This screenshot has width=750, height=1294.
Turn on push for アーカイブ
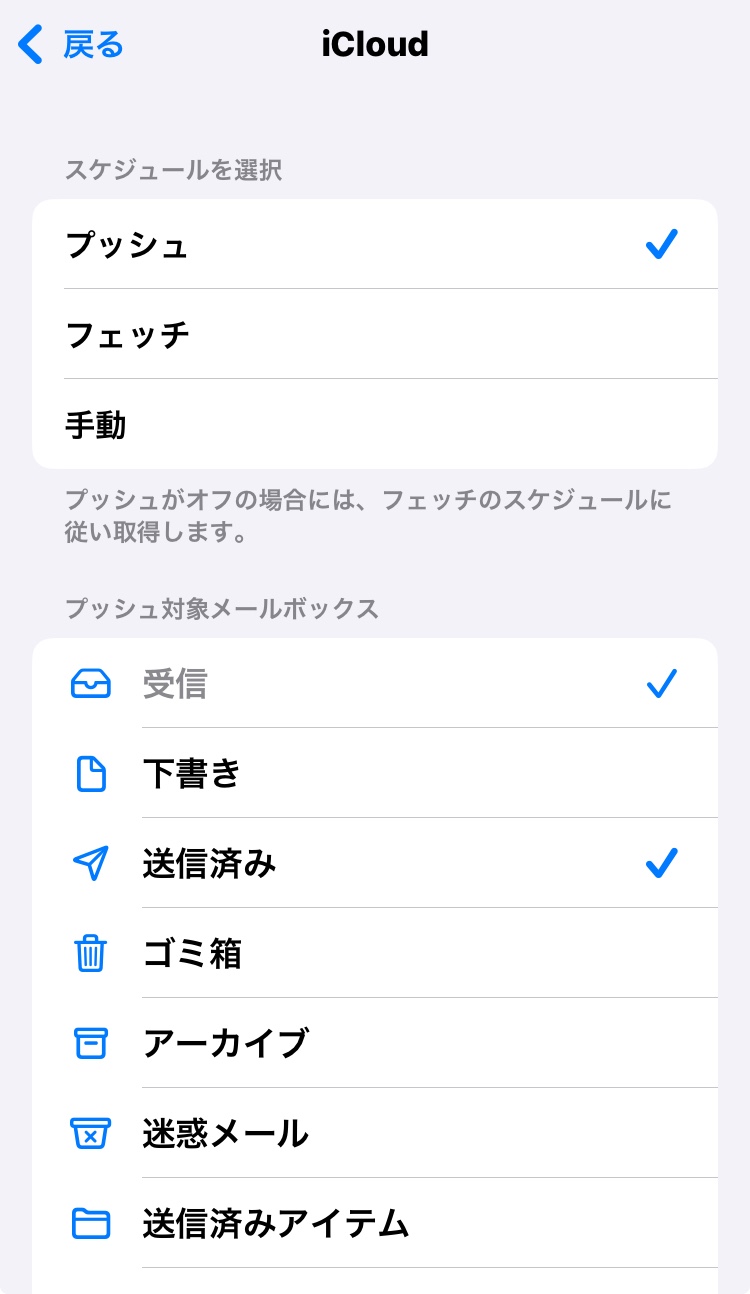click(x=374, y=1044)
